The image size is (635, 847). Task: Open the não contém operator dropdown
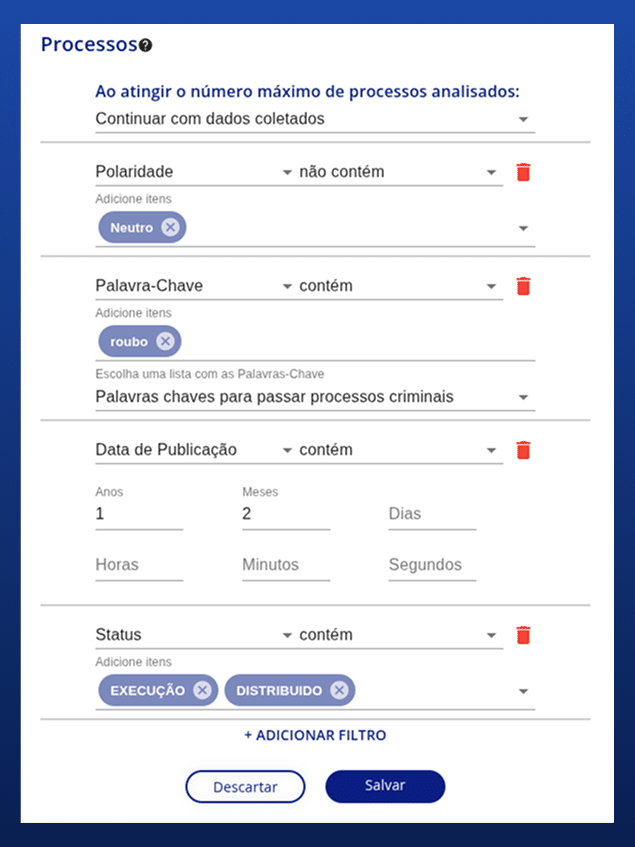point(399,172)
